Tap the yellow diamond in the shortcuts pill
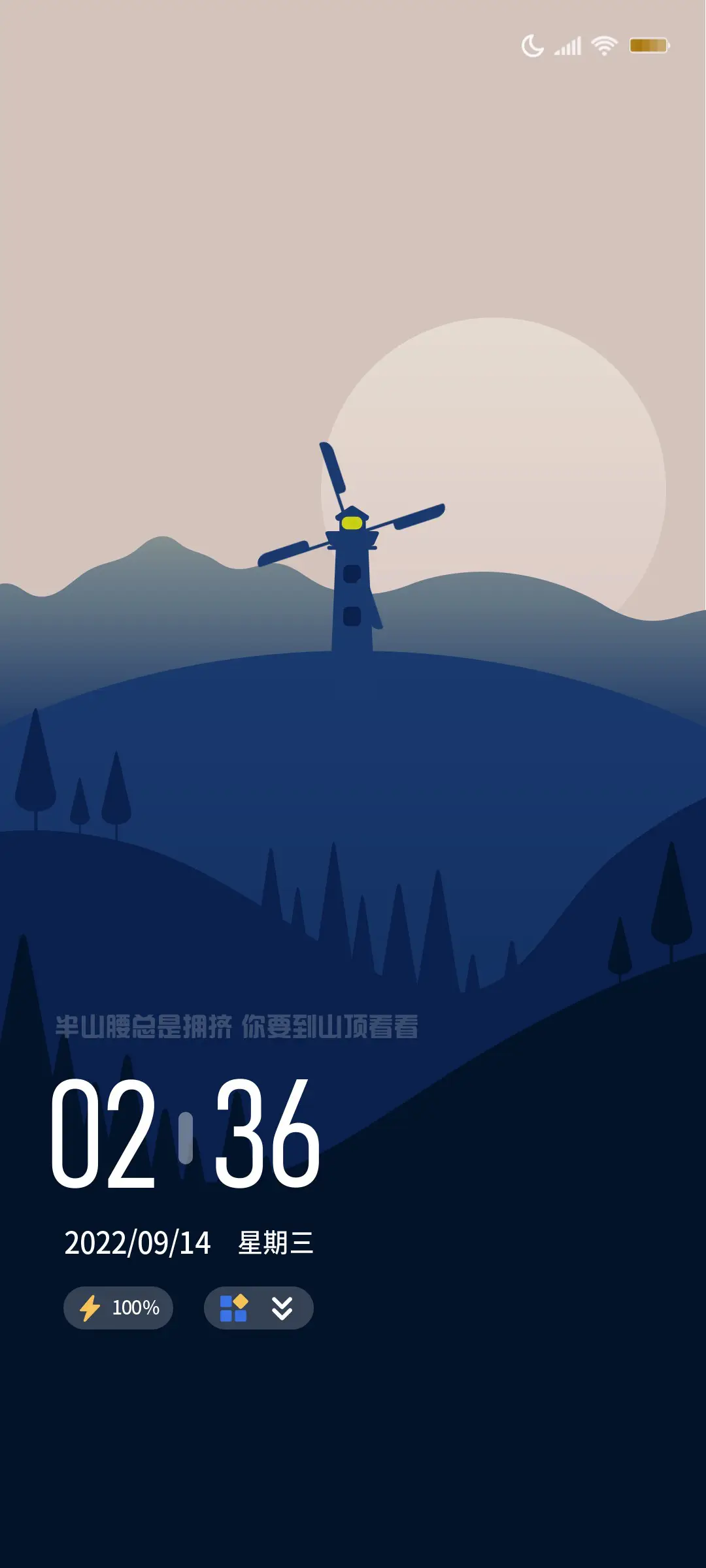This screenshot has height=1568, width=706. pos(241,1301)
